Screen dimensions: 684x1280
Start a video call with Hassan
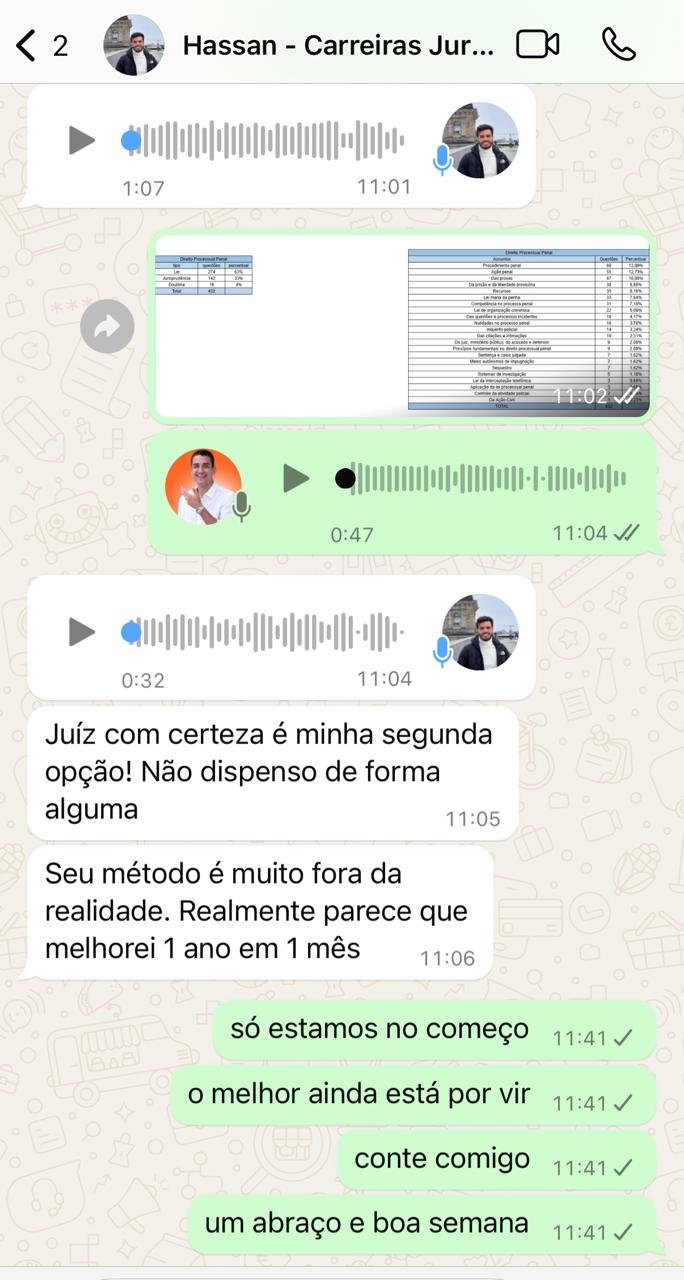tap(538, 44)
